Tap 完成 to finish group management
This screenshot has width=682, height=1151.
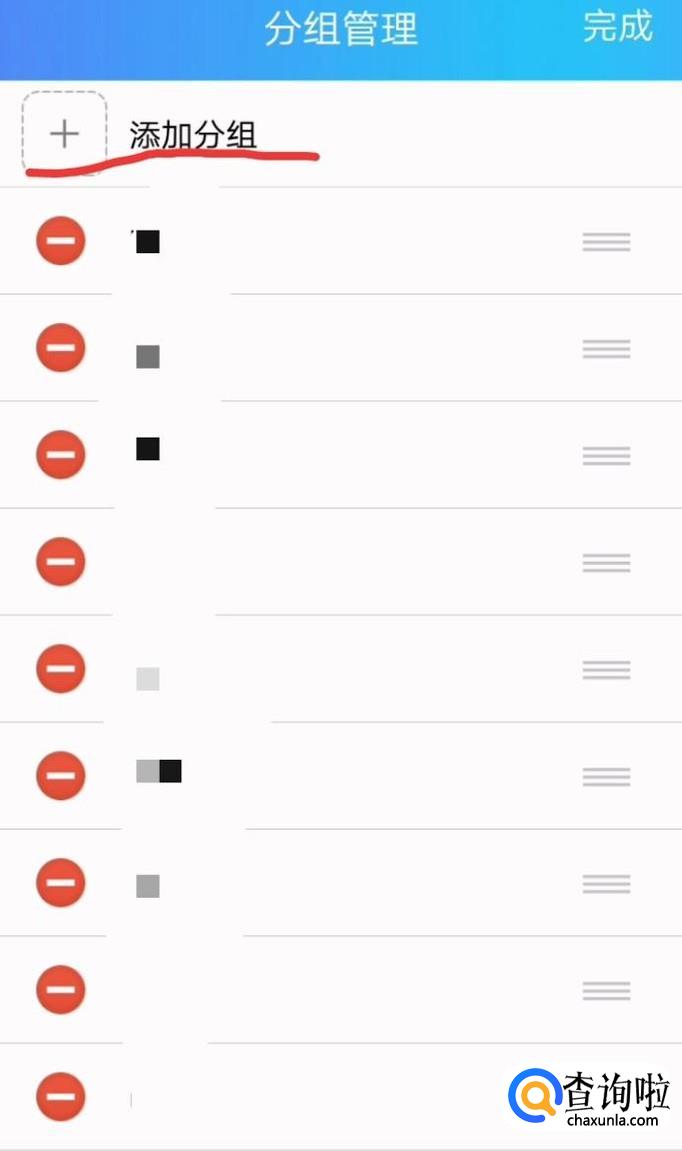click(x=617, y=27)
